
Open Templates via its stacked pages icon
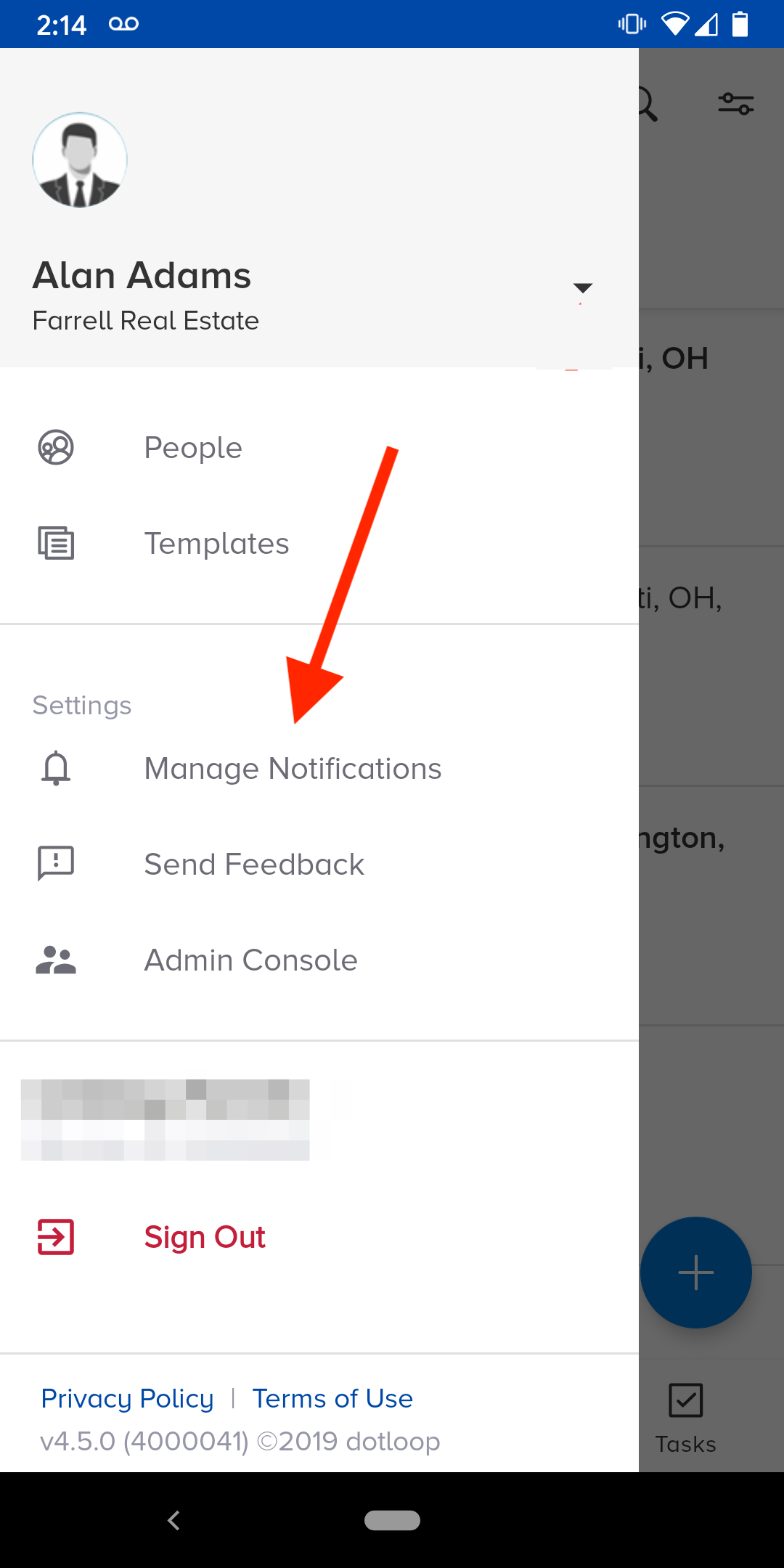(x=55, y=543)
